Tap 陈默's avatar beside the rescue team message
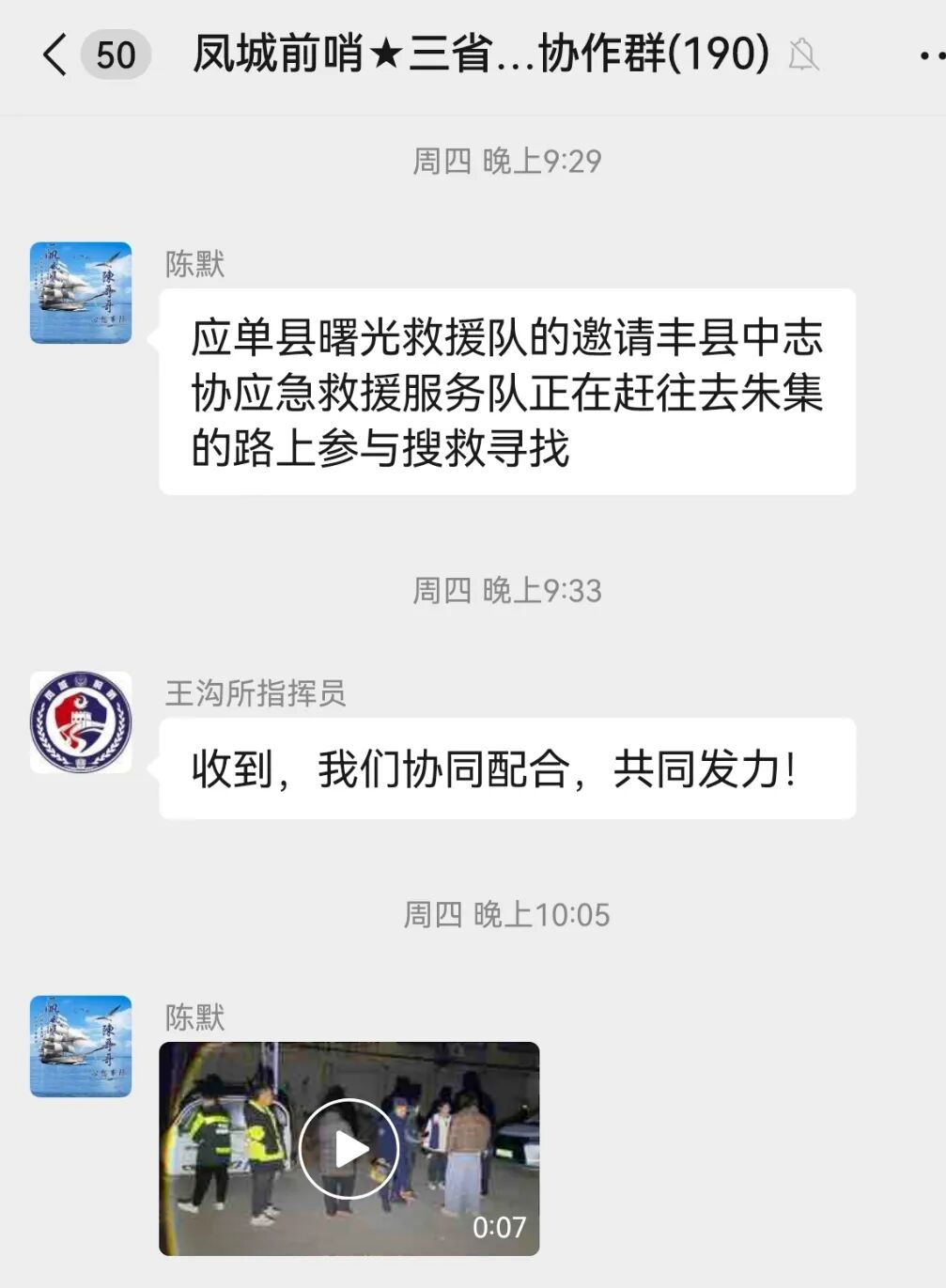 tap(81, 293)
